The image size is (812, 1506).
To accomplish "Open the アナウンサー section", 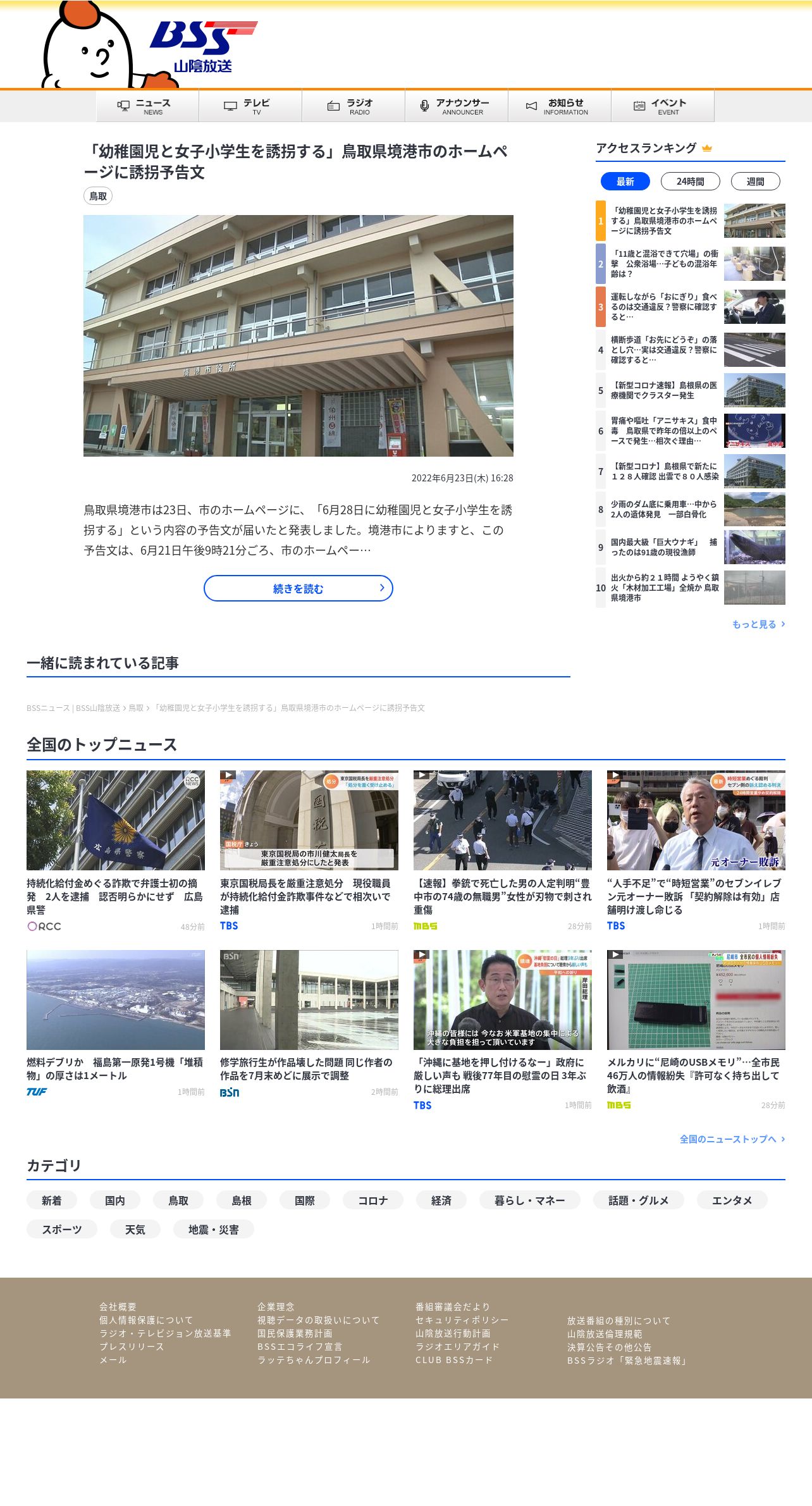I will 457,106.
